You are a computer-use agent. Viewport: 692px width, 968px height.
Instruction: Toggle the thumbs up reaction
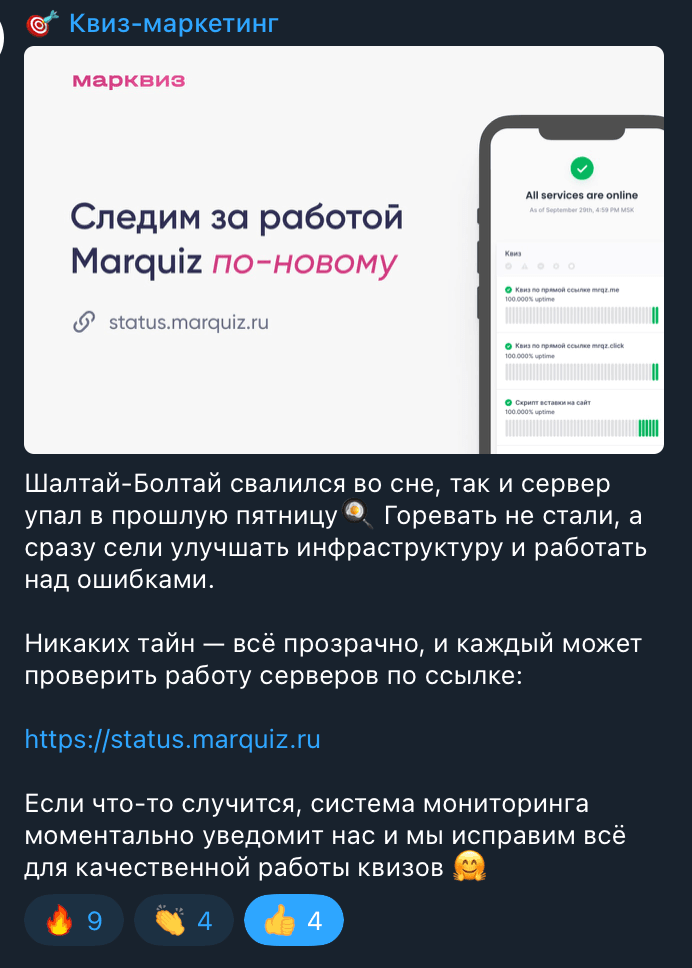click(x=293, y=920)
